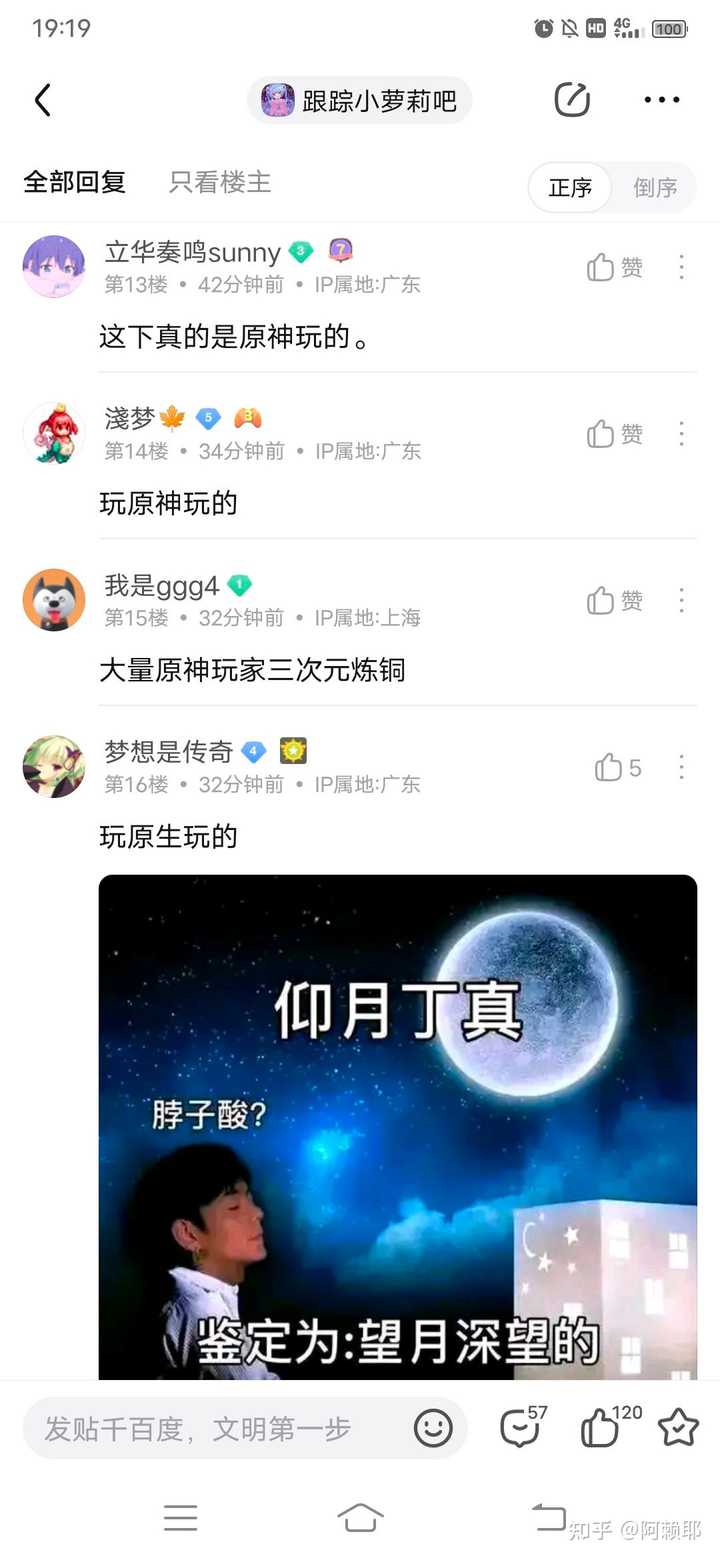
Task: Open more options for 立华奏鸣sunny's reply
Action: 681,267
